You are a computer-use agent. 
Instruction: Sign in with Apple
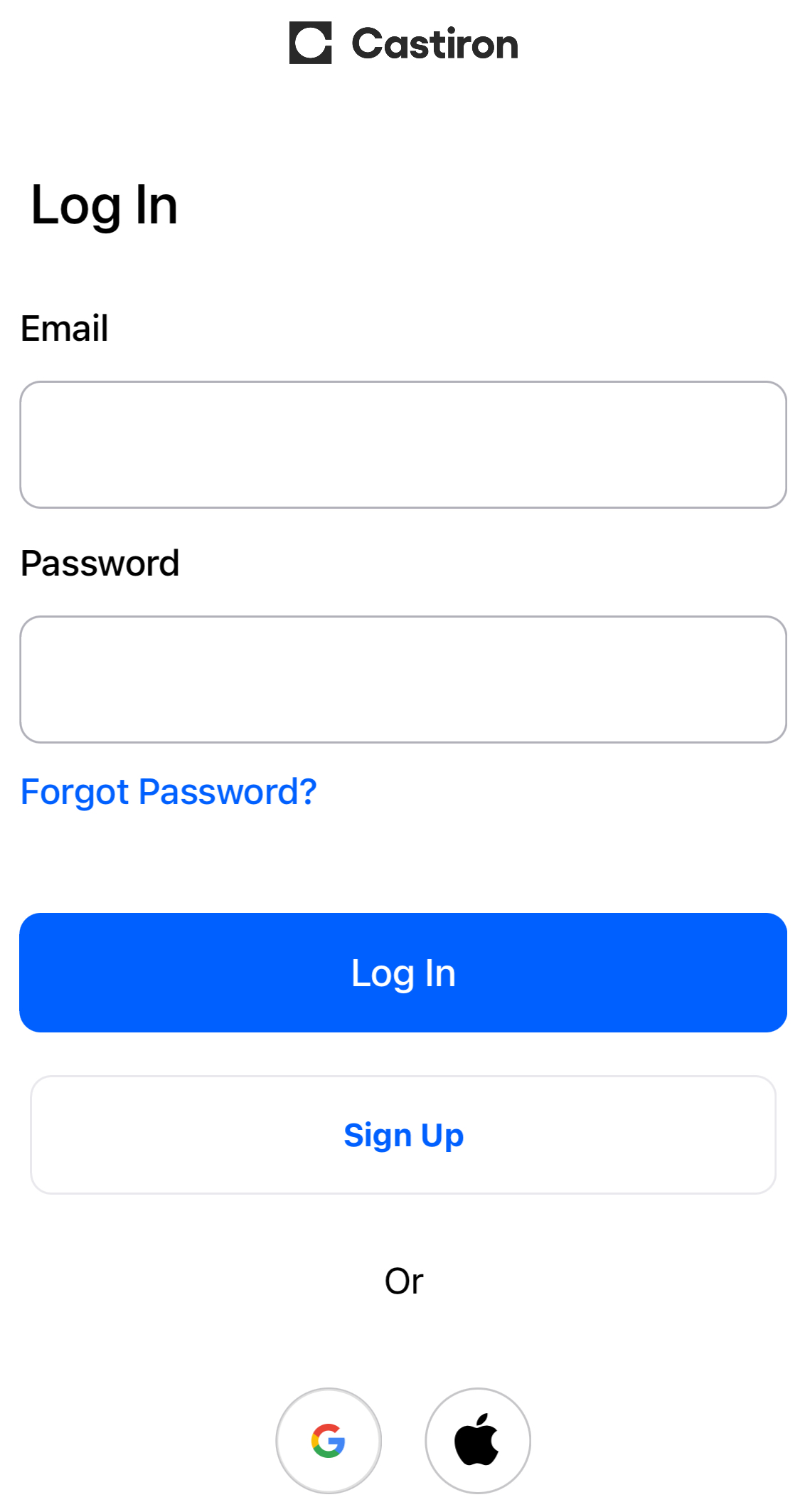(x=478, y=1441)
